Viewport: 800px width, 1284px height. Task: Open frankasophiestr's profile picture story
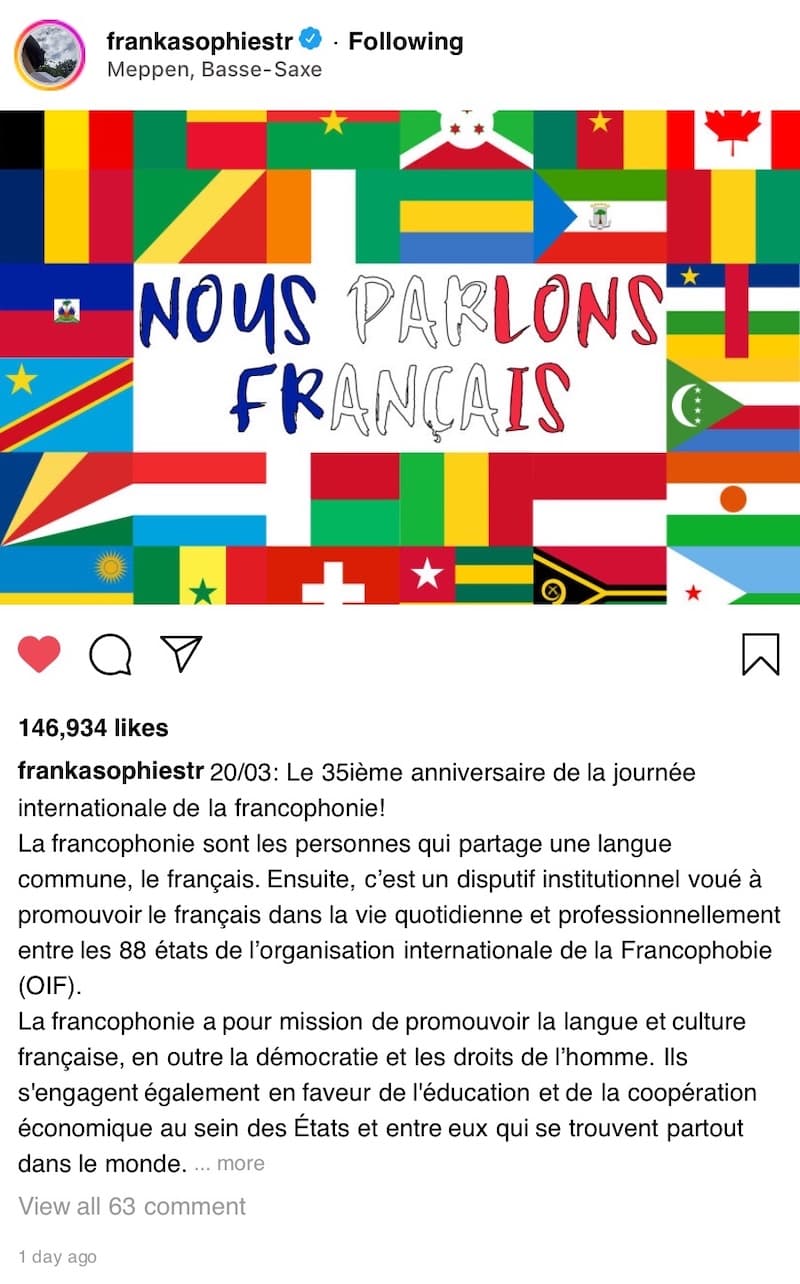(49, 55)
